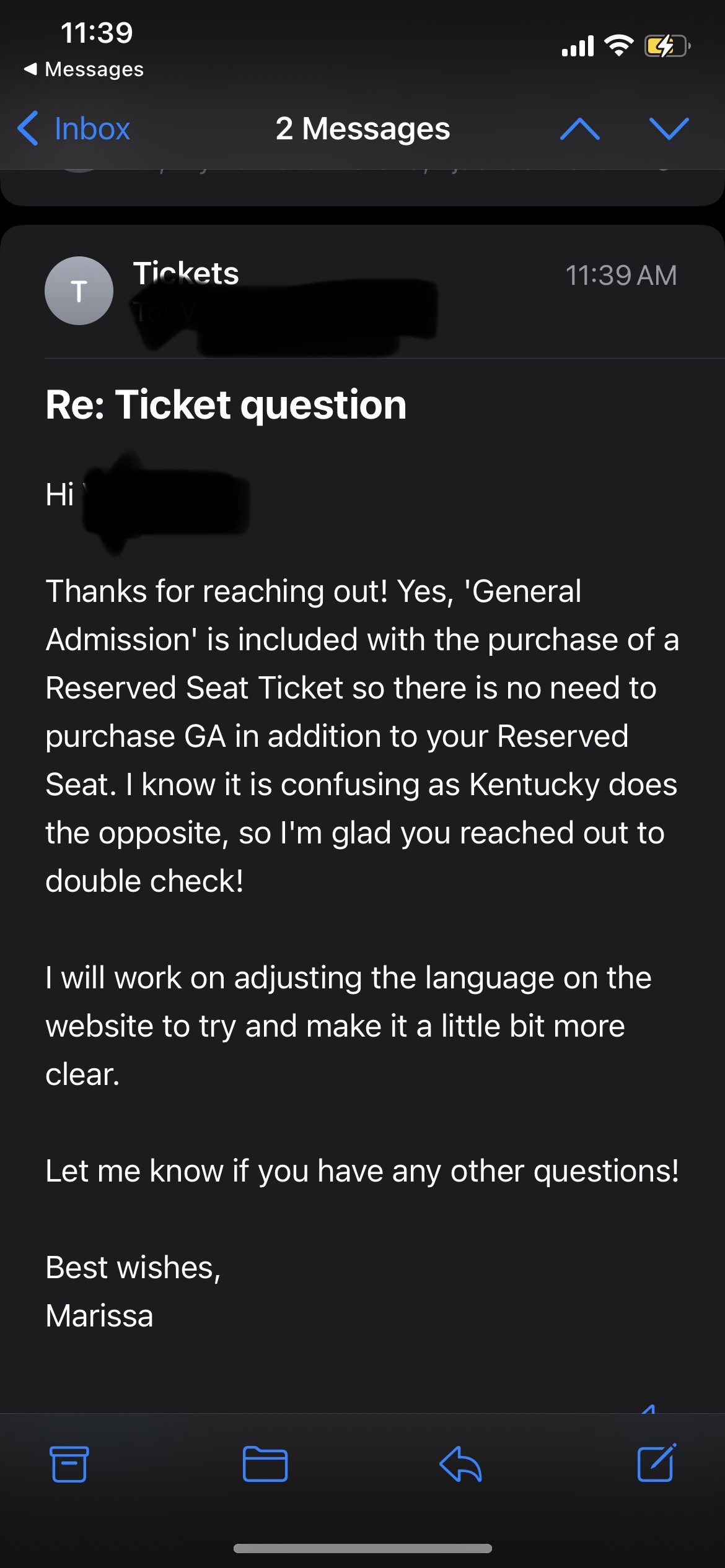
Task: View Tickets sender details
Action: click(186, 273)
